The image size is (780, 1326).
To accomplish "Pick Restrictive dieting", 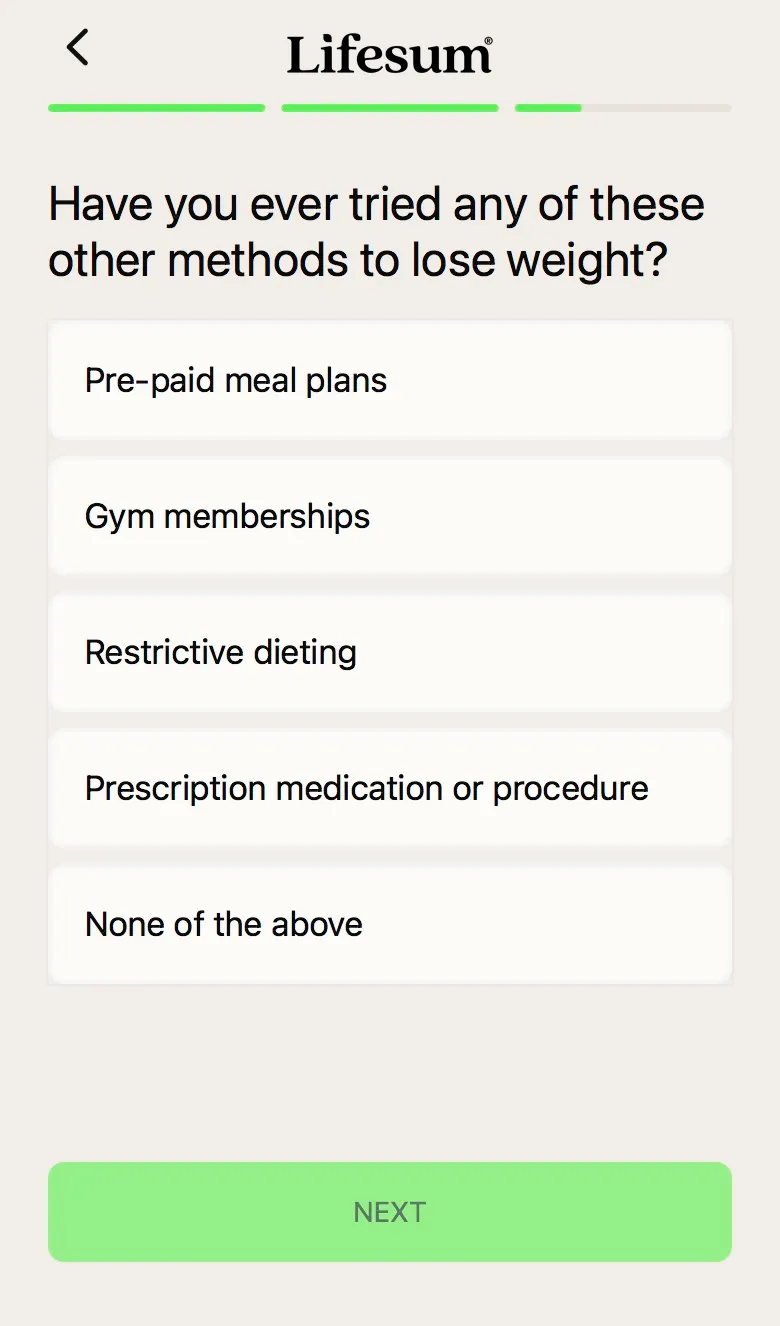I will (x=390, y=652).
